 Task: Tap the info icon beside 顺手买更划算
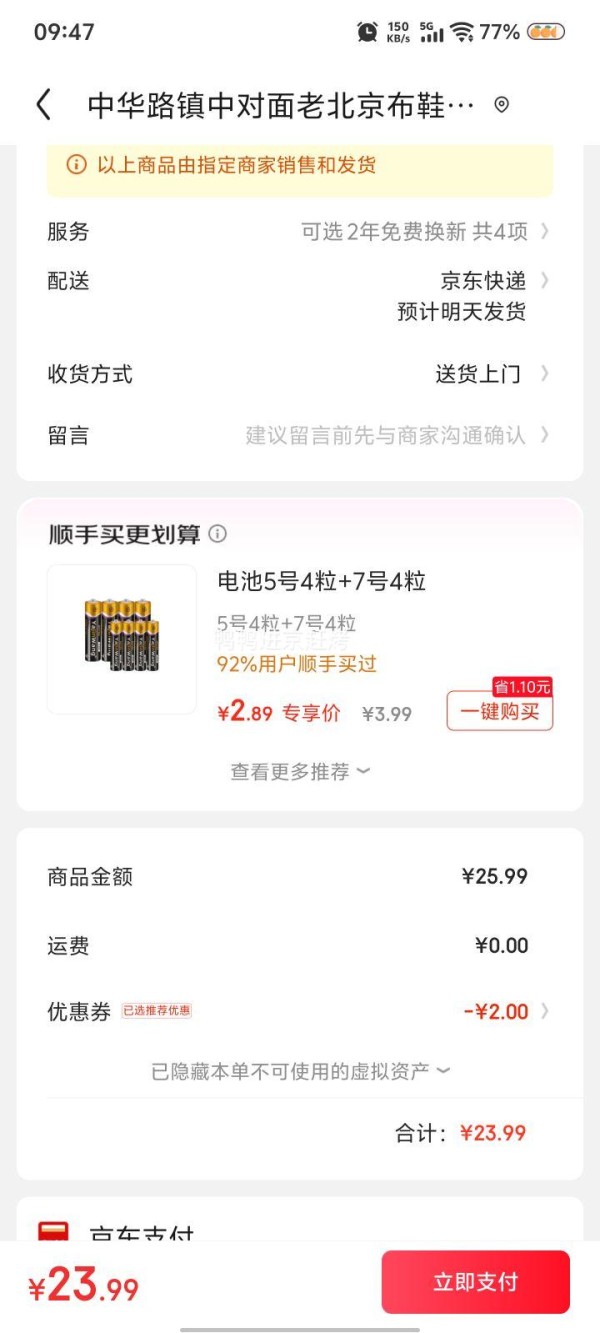pyautogui.click(x=218, y=534)
